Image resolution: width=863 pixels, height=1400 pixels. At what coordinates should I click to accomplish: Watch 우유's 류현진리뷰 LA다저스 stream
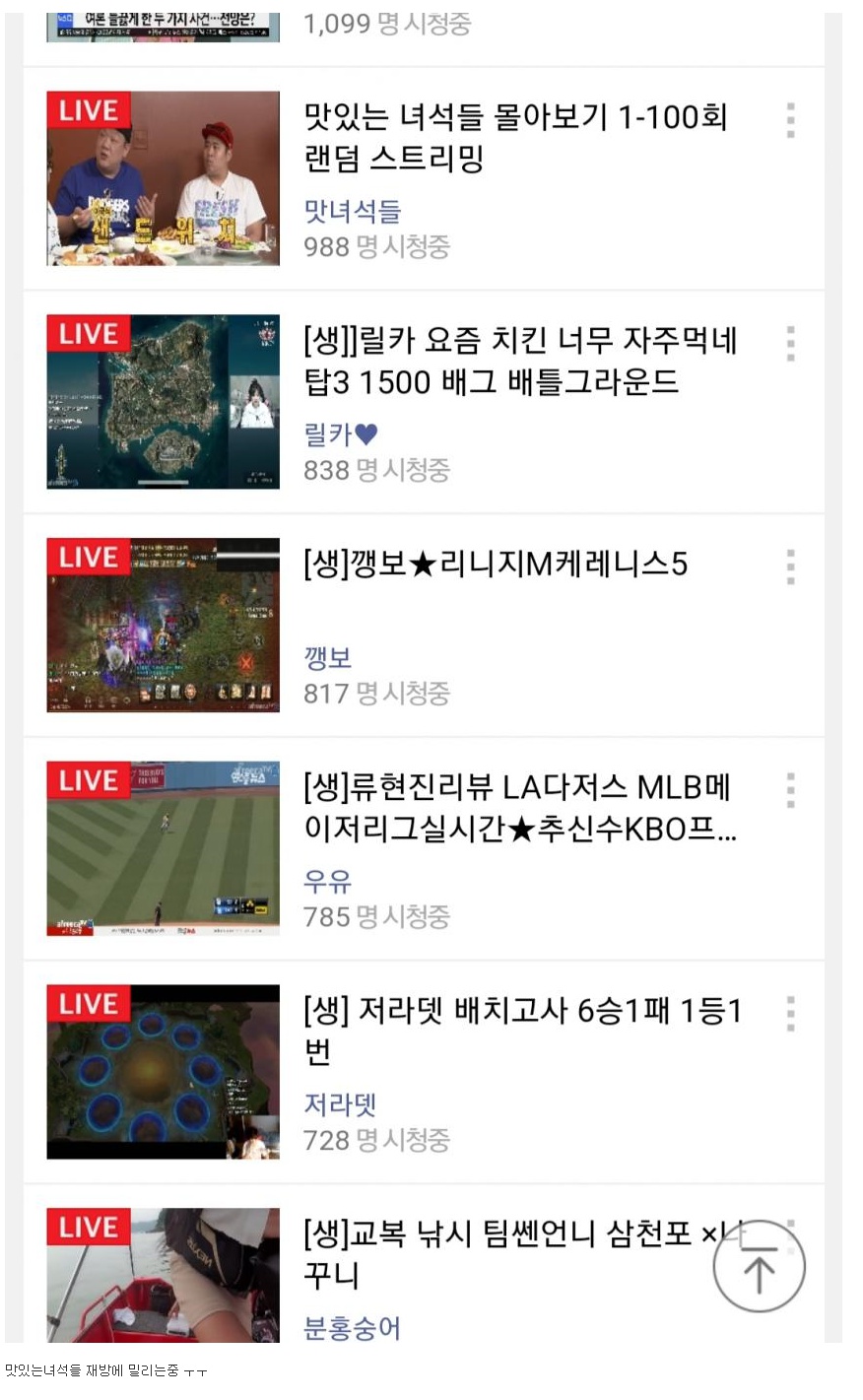(518, 808)
